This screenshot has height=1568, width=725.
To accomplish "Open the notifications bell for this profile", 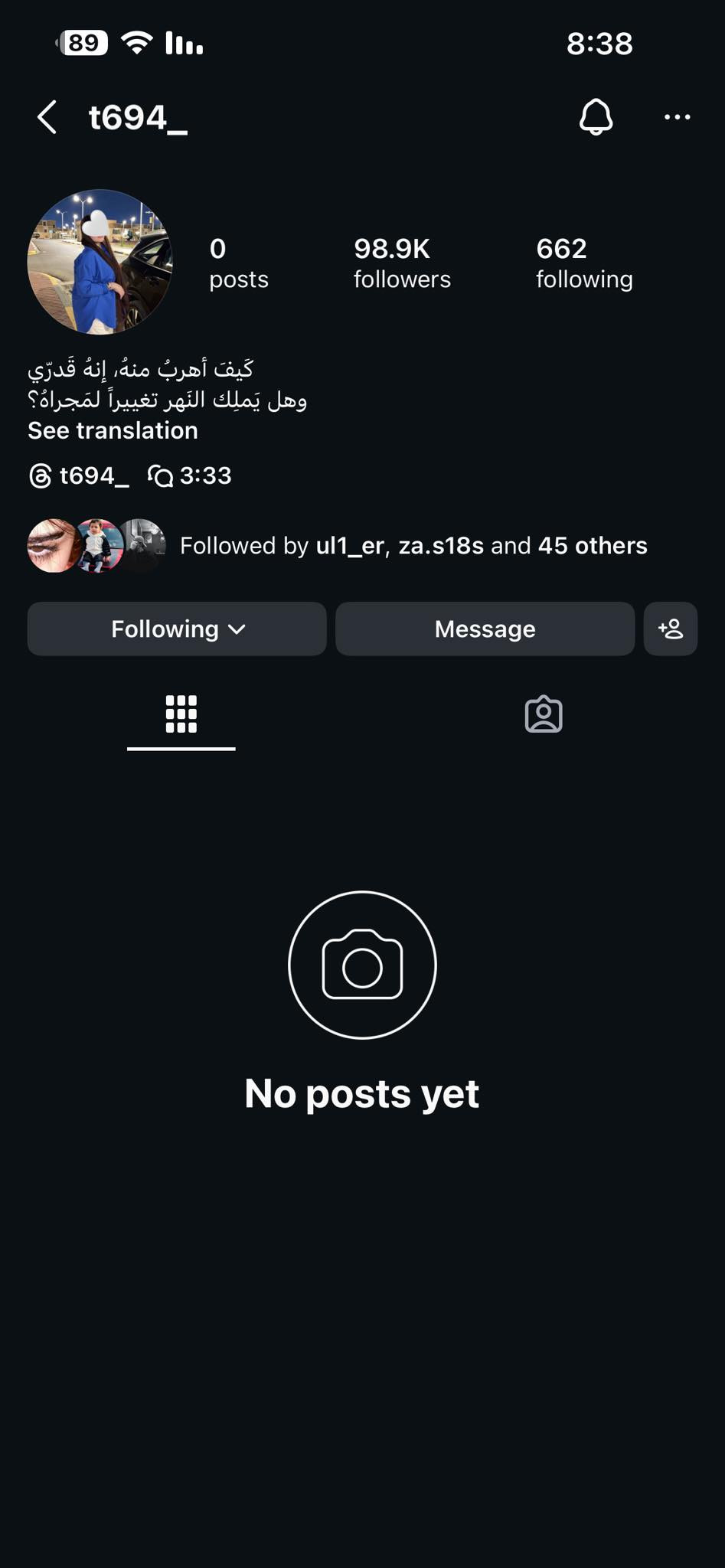I will (596, 117).
